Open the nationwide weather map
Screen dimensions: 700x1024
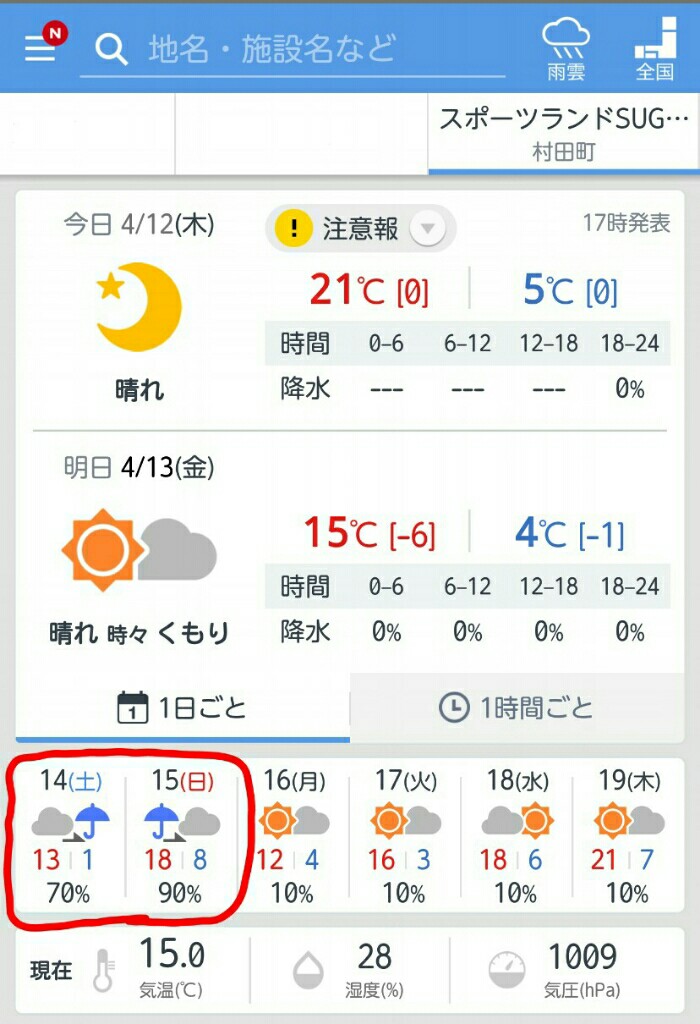click(x=655, y=48)
